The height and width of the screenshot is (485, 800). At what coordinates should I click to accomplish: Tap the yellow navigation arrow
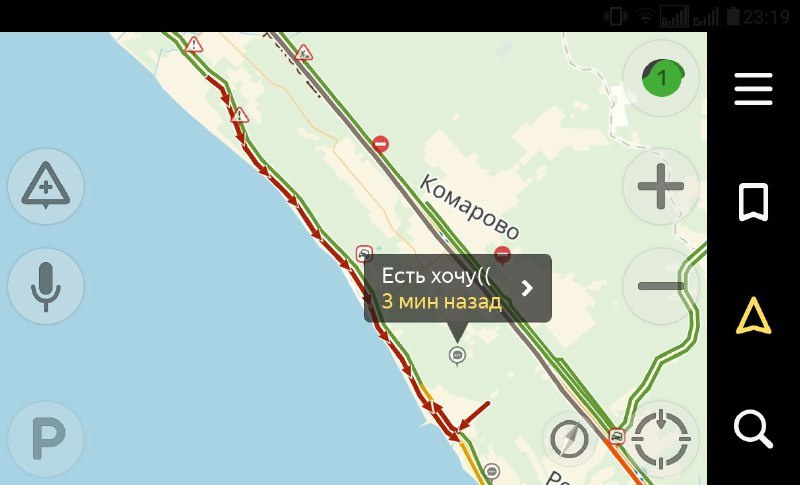(753, 316)
